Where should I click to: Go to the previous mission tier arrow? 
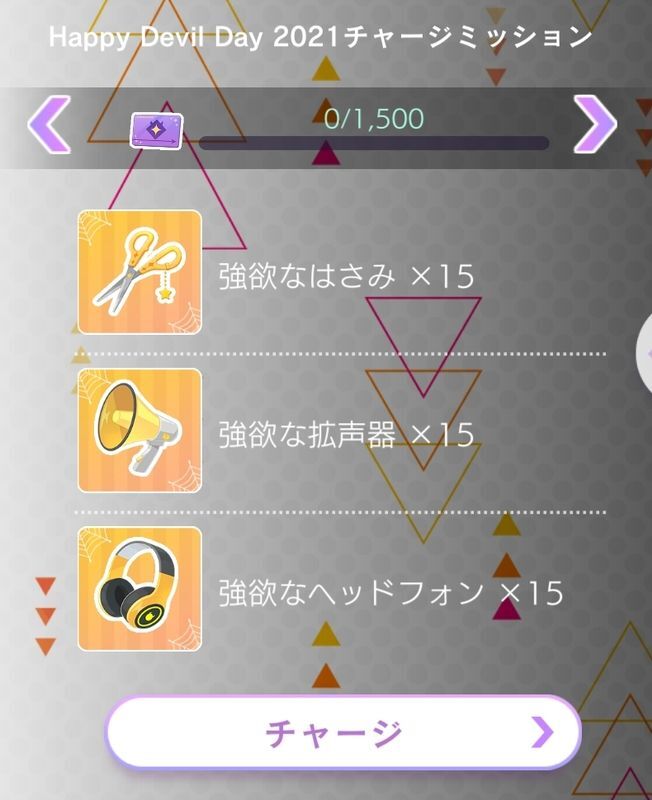(x=47, y=126)
